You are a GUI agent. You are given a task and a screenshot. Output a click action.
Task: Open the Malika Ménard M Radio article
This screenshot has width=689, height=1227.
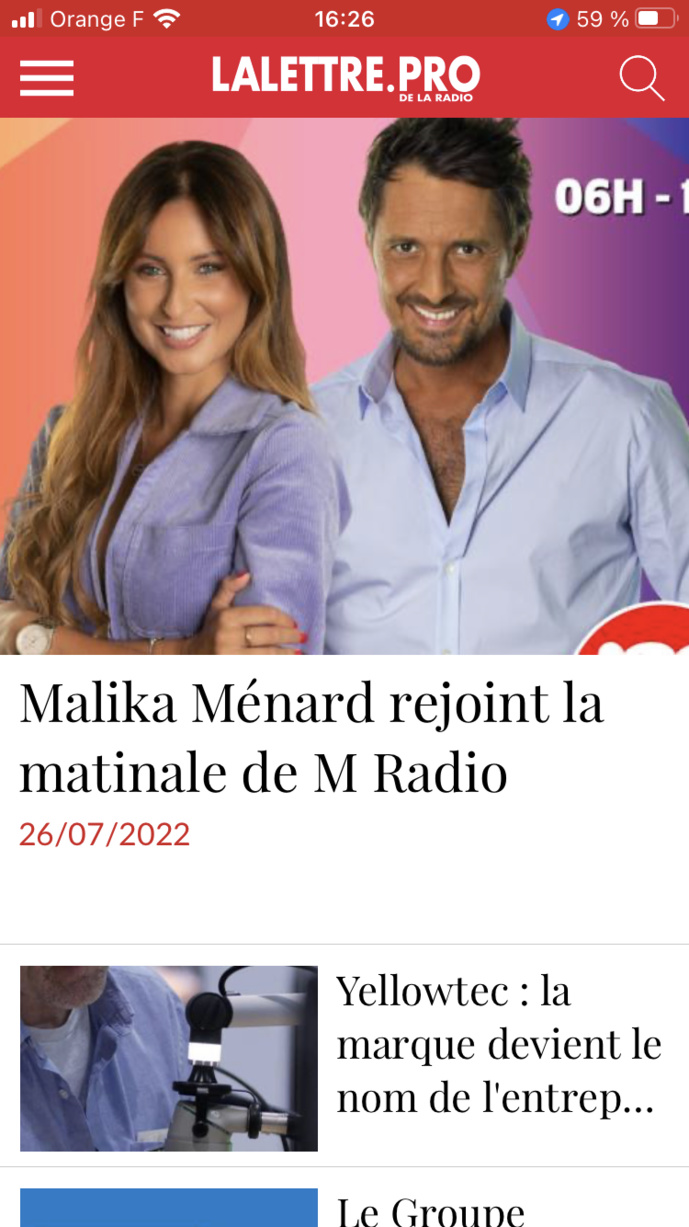click(x=311, y=740)
